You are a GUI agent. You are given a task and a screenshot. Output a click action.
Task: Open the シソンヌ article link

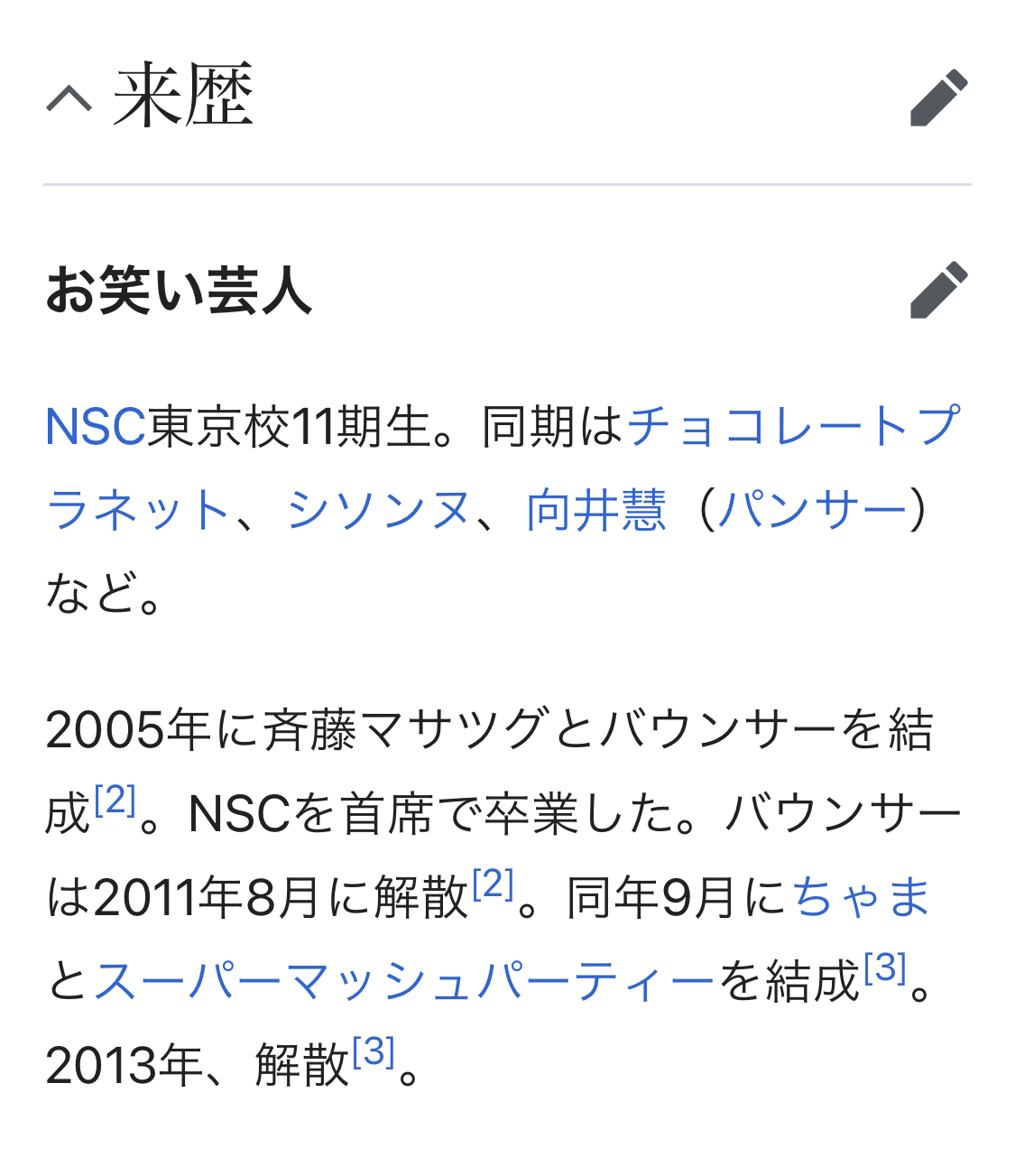coord(378,511)
